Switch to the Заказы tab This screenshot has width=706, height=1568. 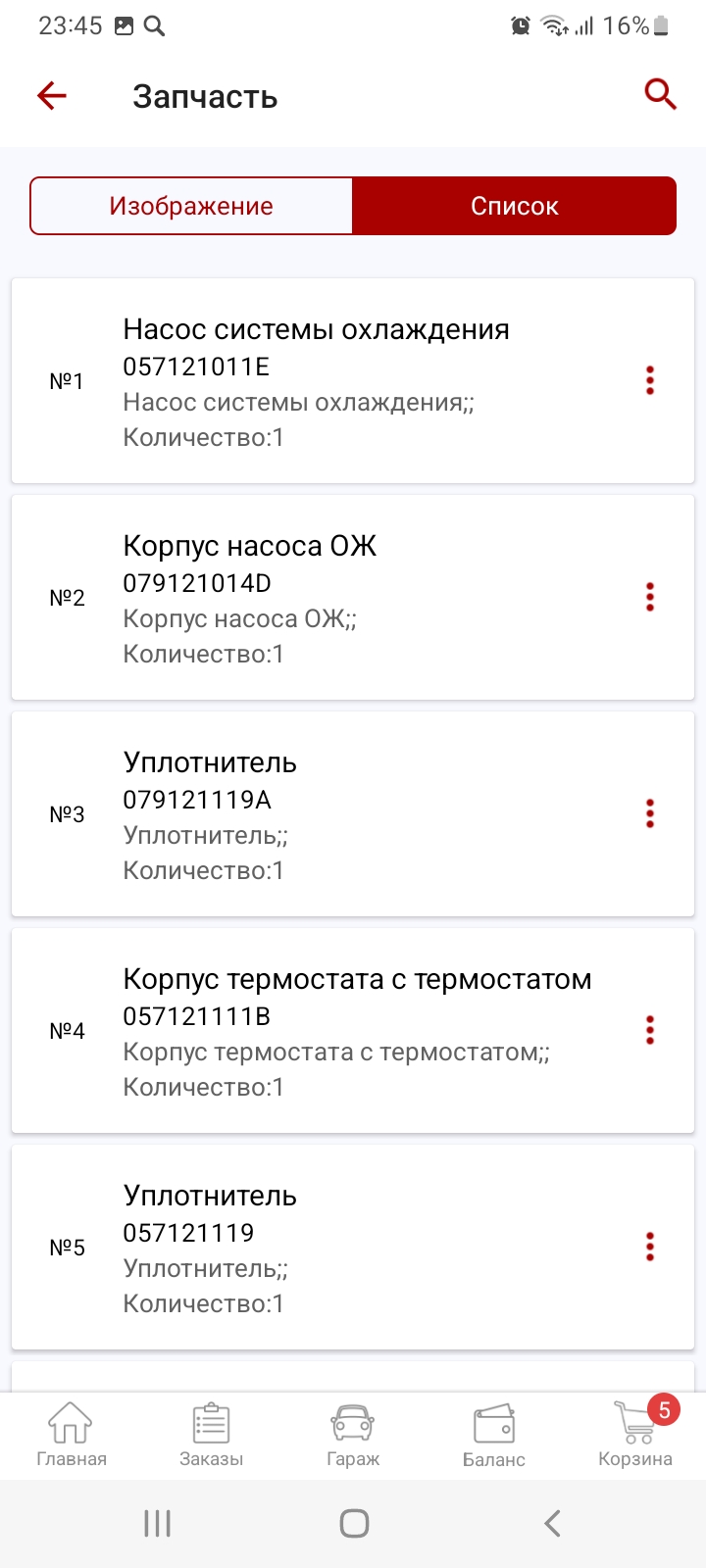(x=211, y=1435)
